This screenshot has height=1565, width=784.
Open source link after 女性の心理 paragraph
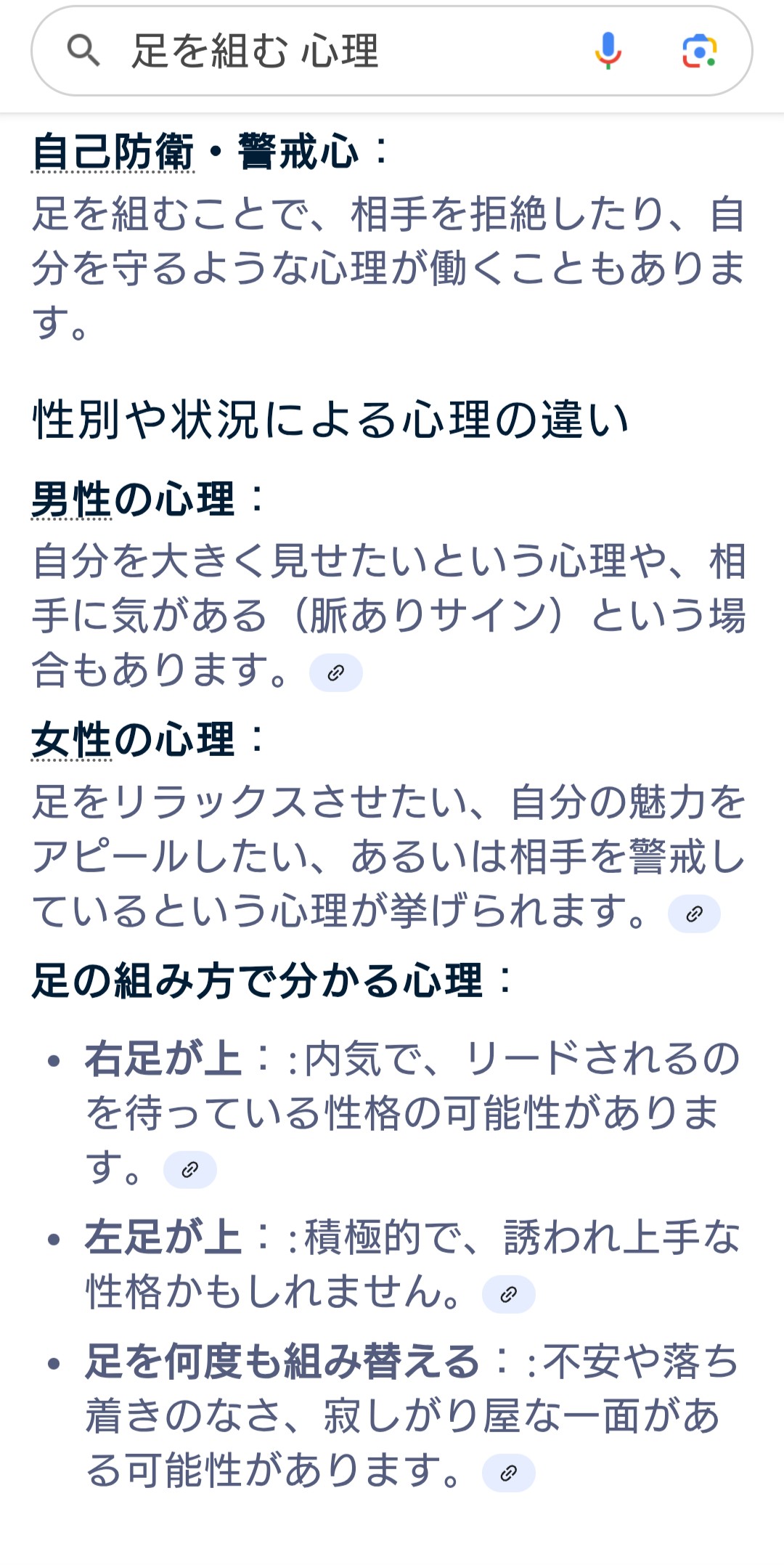[694, 914]
